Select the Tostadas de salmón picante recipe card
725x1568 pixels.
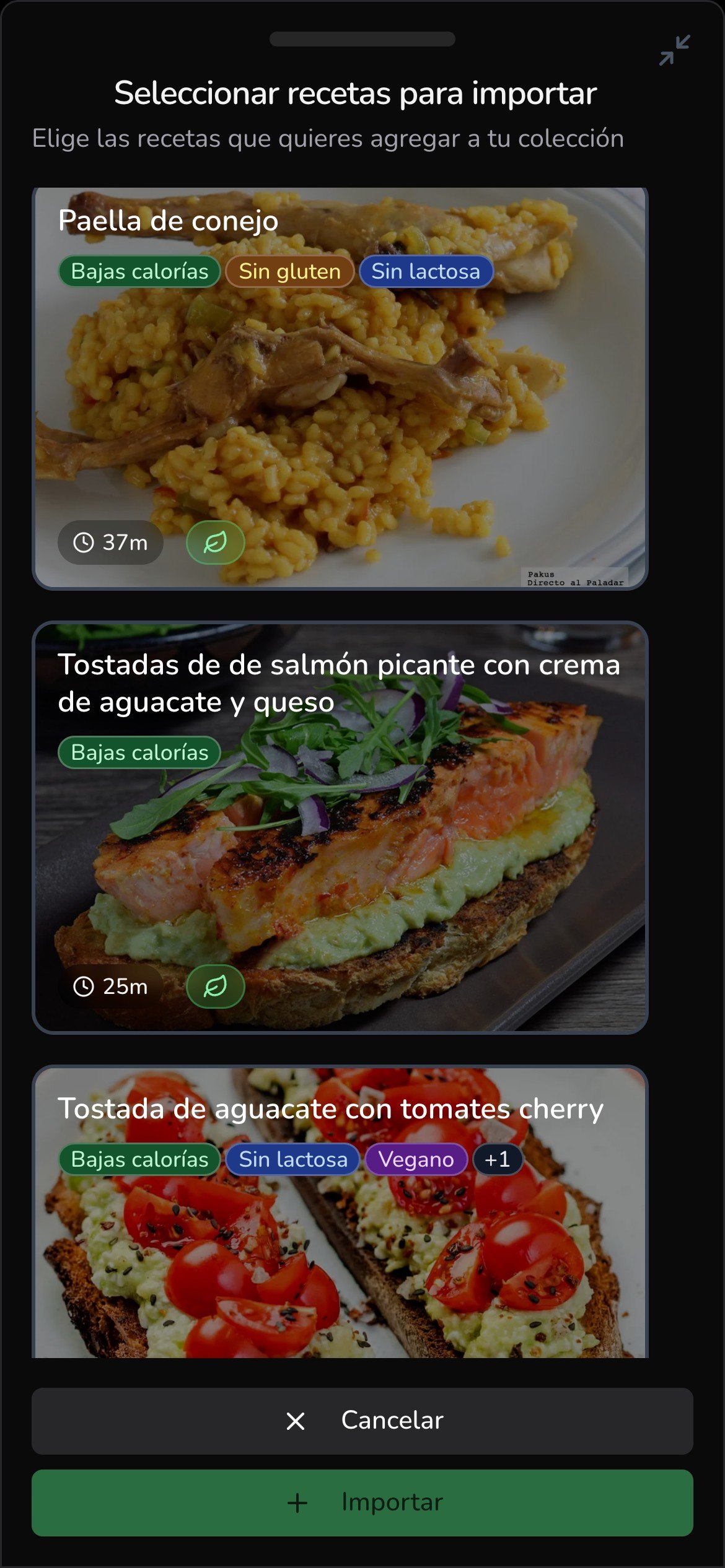[340, 827]
